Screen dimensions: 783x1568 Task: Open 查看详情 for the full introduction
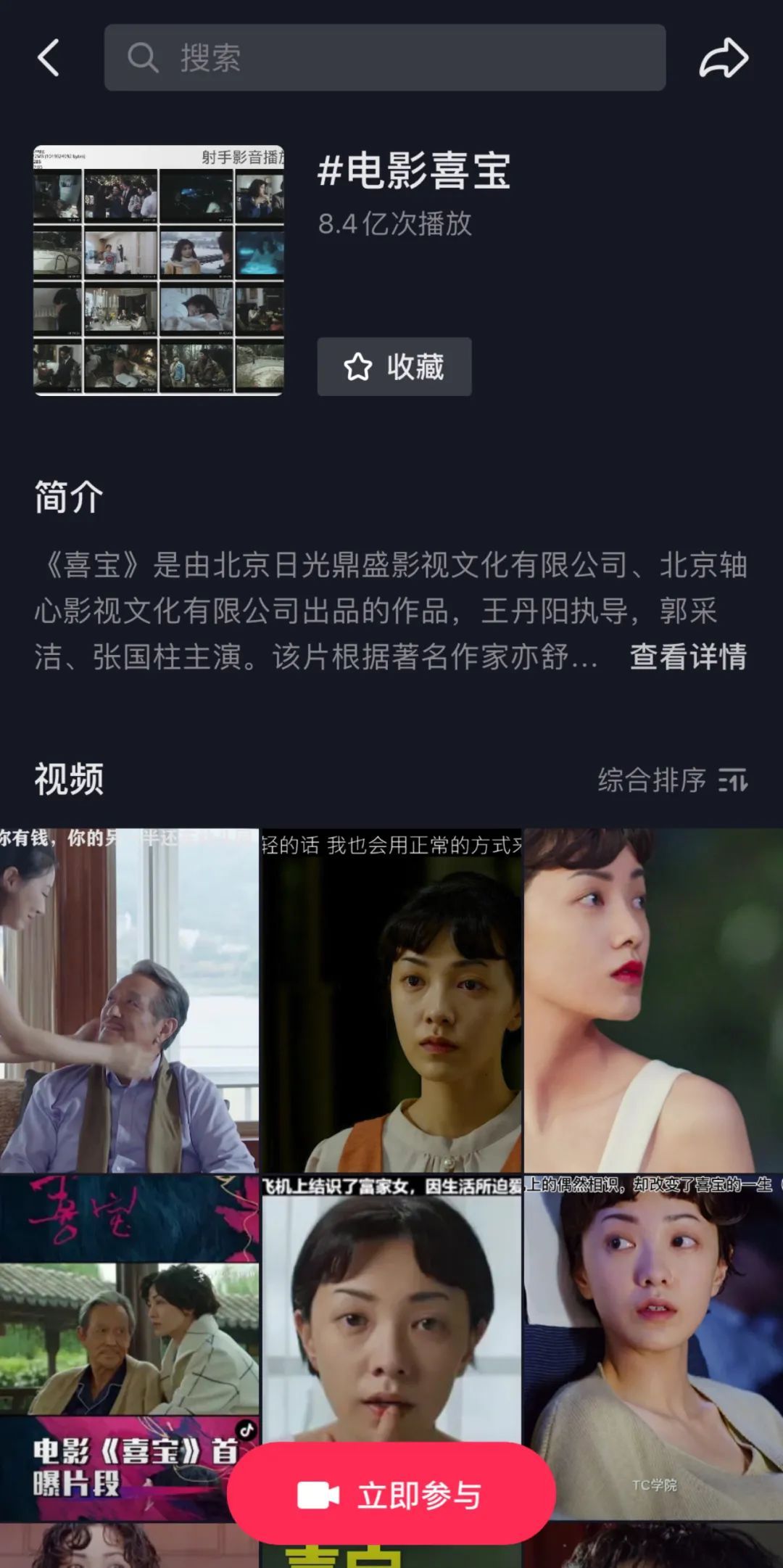687,657
